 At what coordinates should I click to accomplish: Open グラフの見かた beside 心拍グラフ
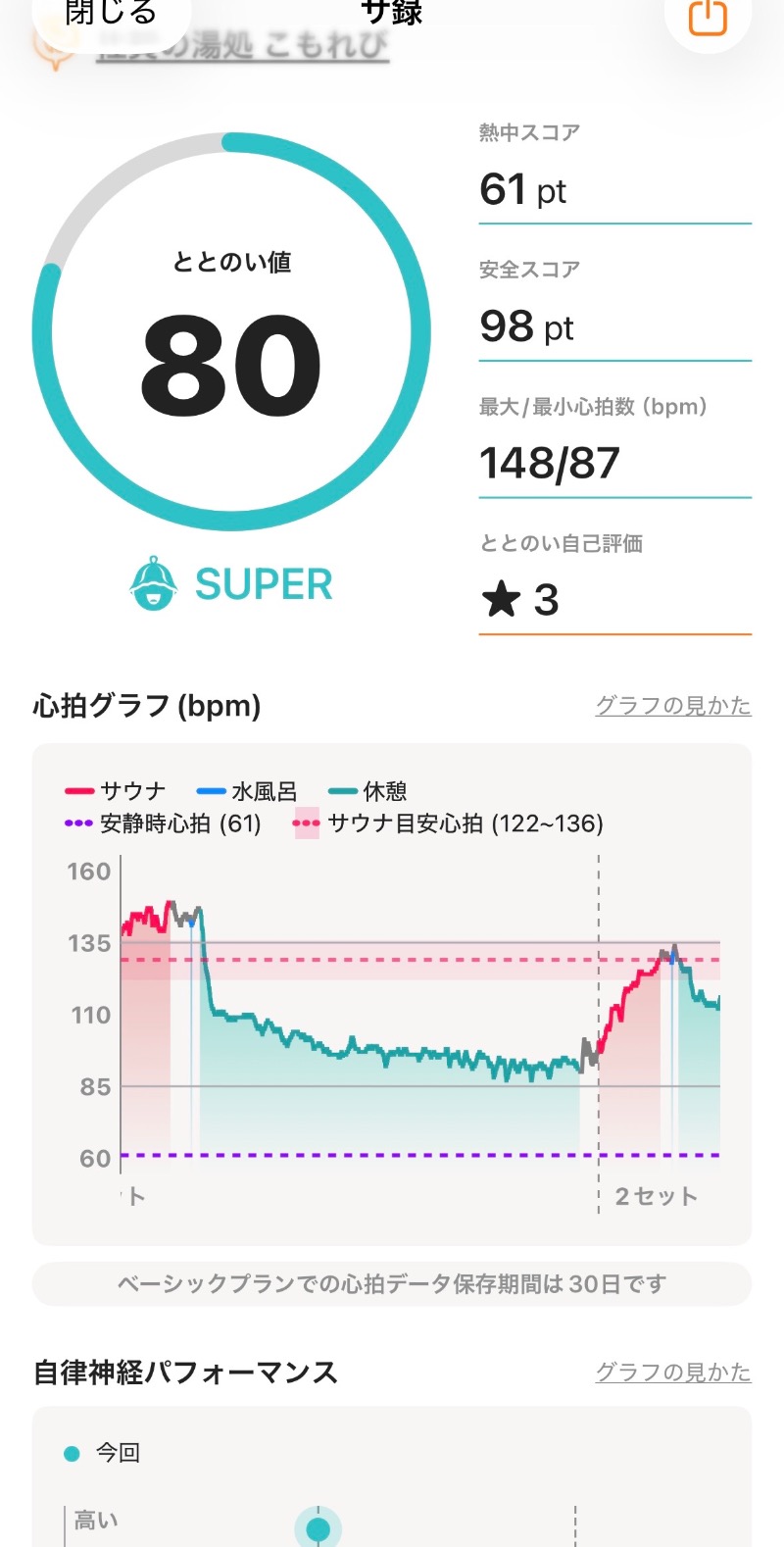tap(672, 706)
